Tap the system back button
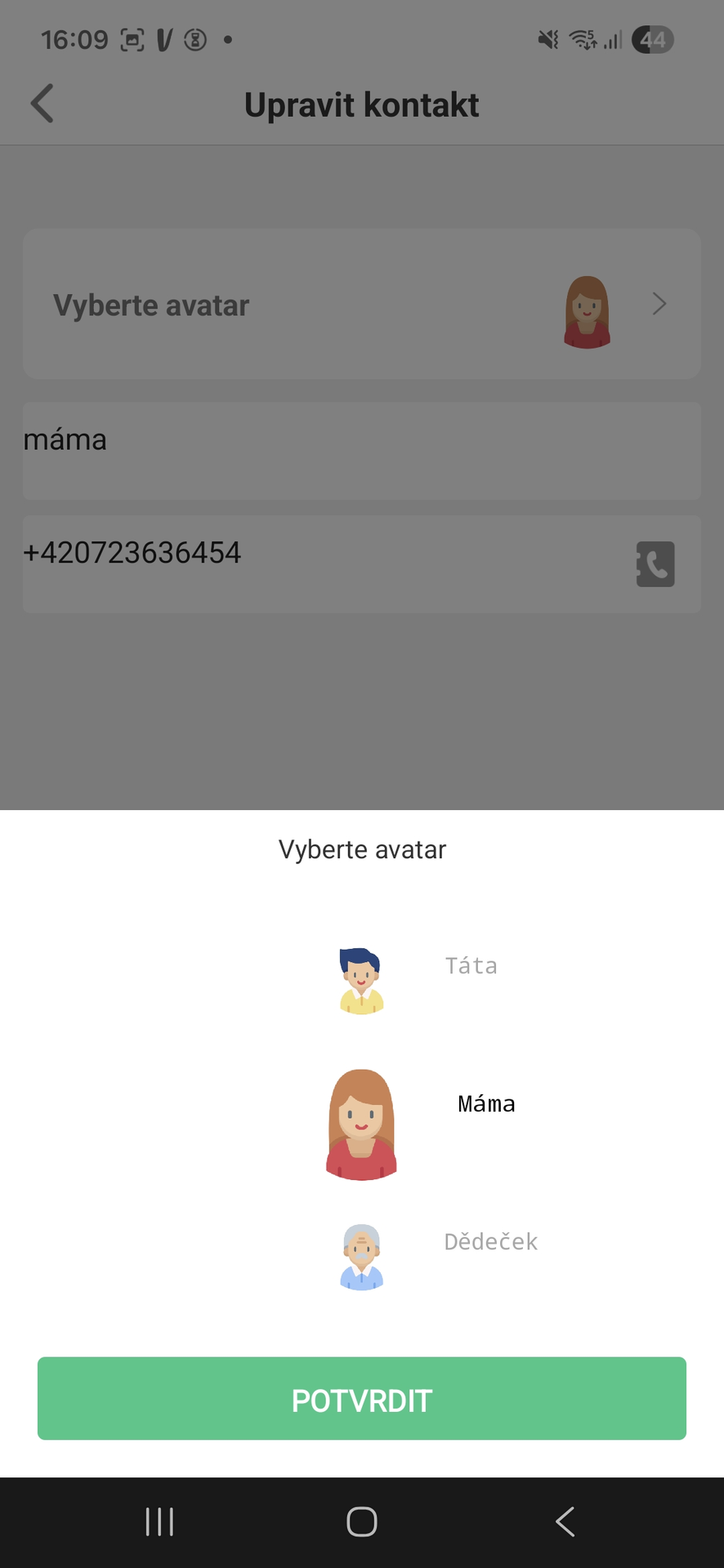 [565, 1521]
